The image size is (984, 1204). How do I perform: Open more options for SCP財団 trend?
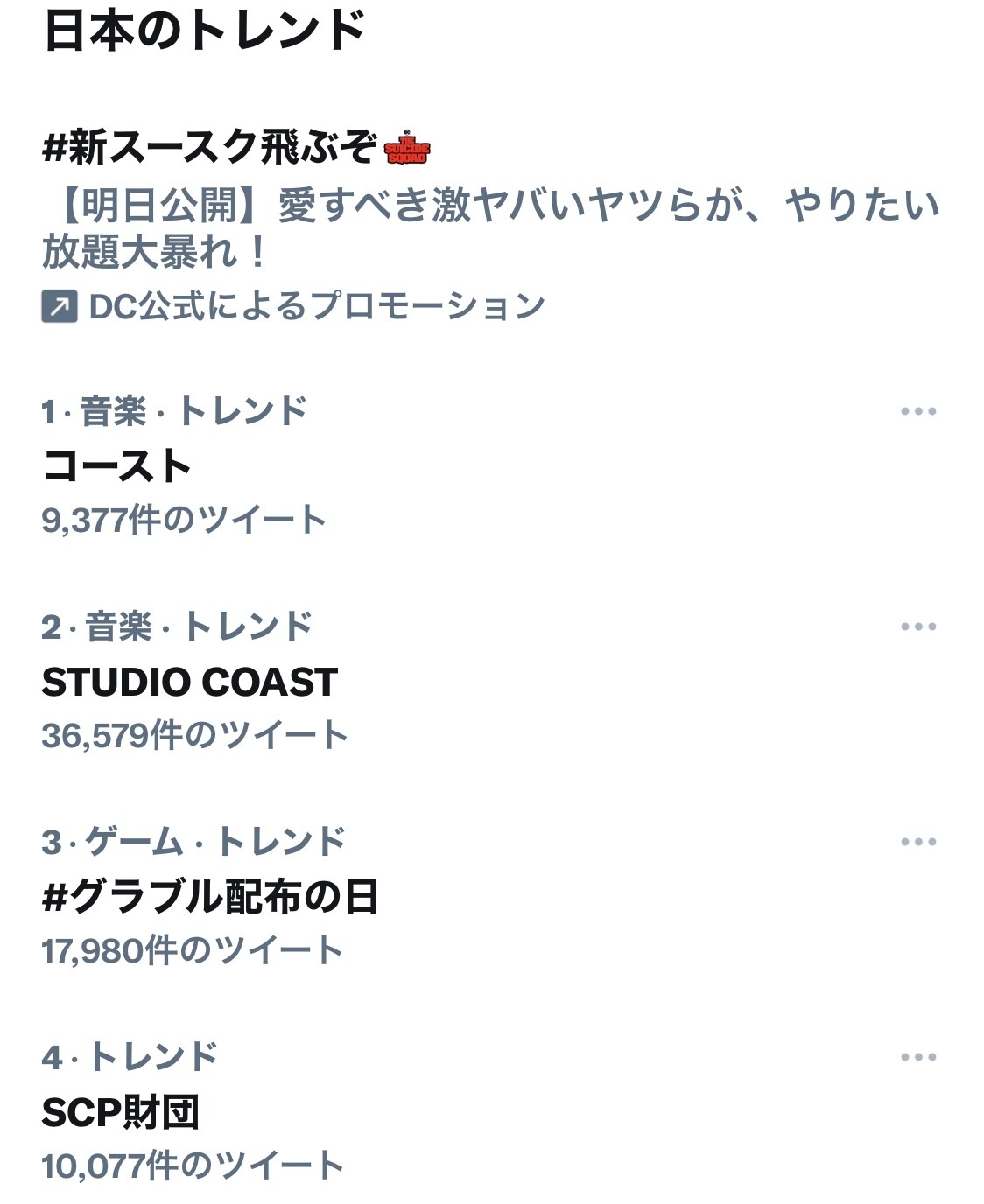918,1057
